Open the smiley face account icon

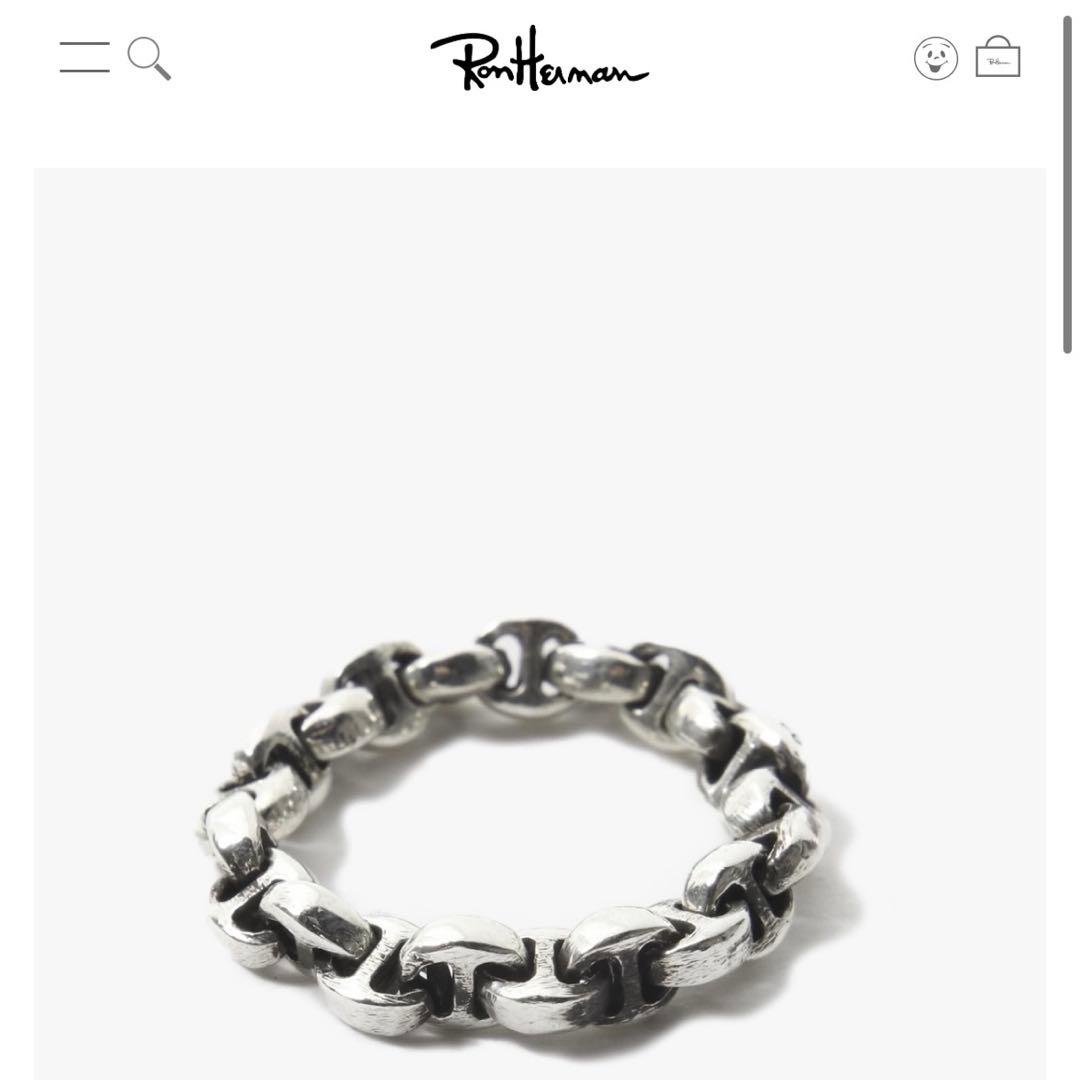point(935,59)
